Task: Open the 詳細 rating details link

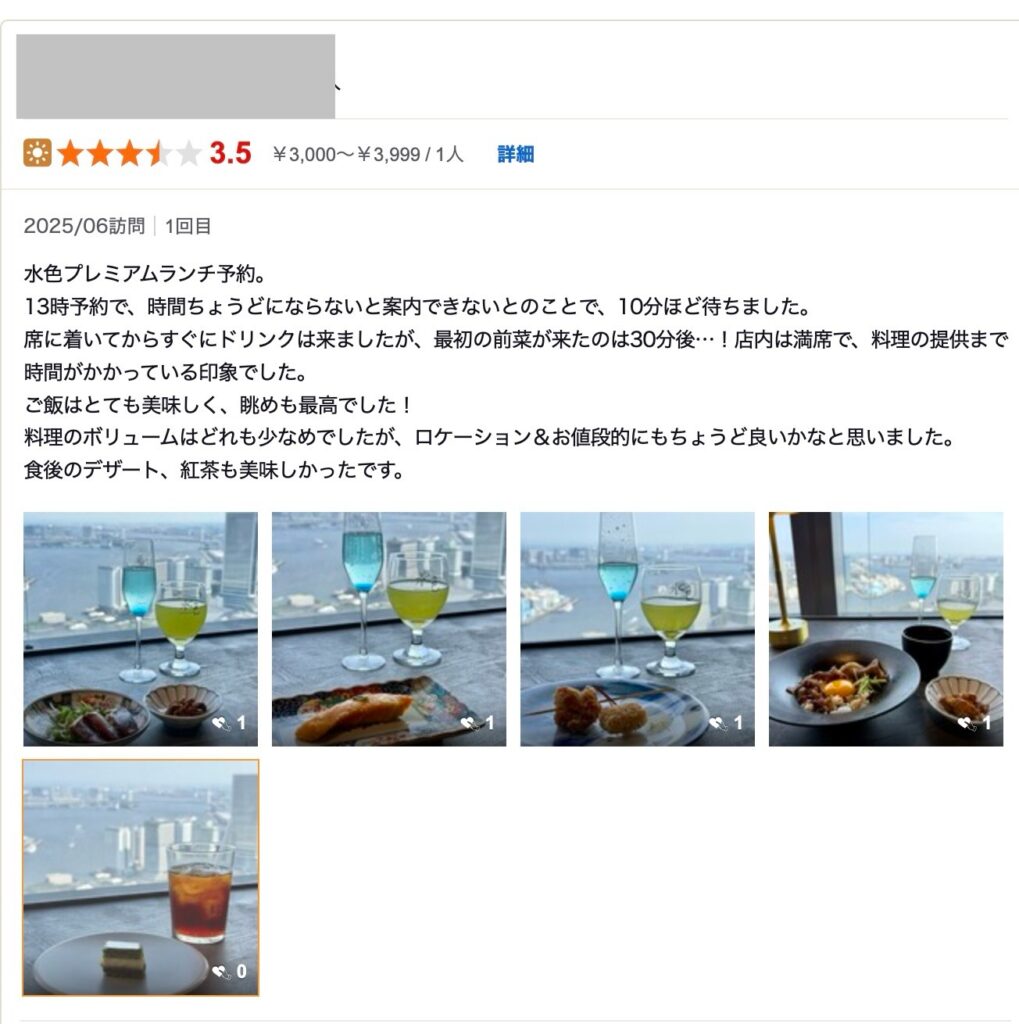Action: pyautogui.click(x=515, y=154)
